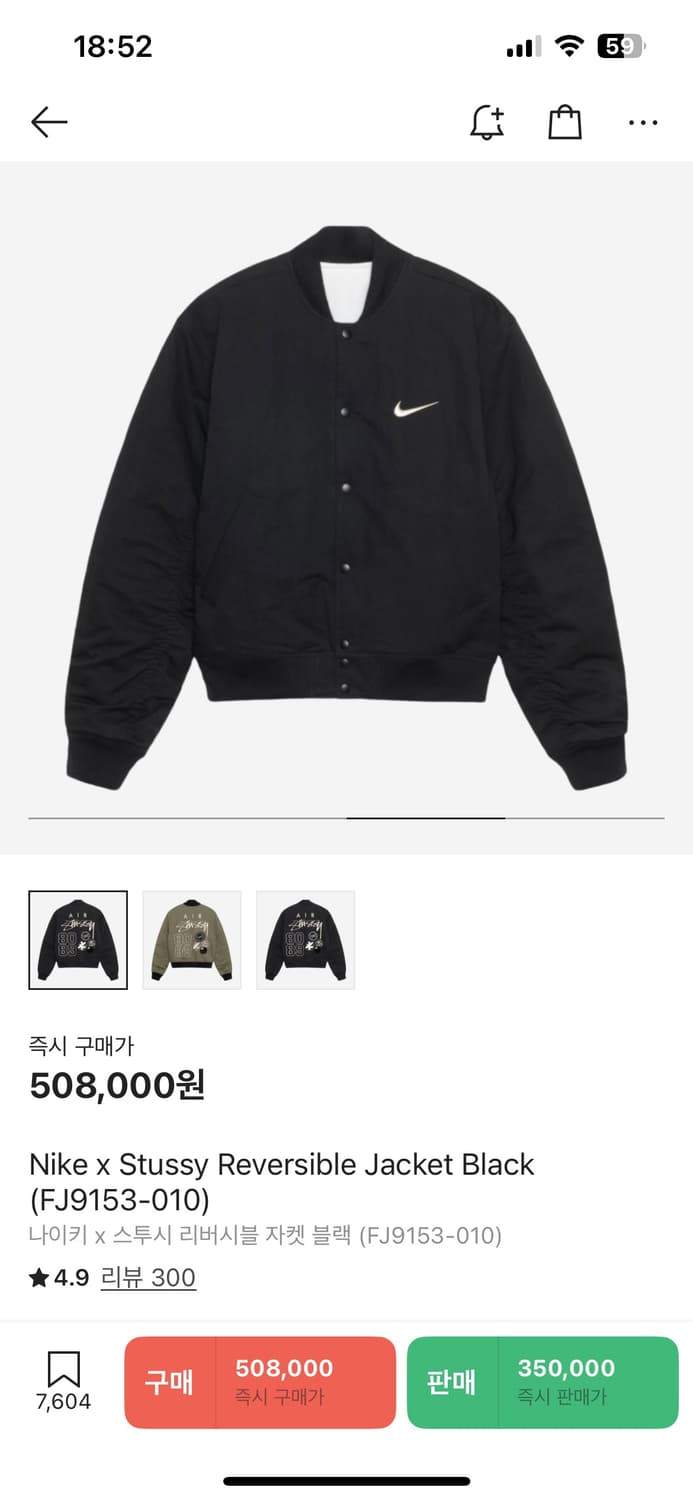The width and height of the screenshot is (693, 1500).
Task: Select the olive jacket thumbnail
Action: [x=192, y=940]
